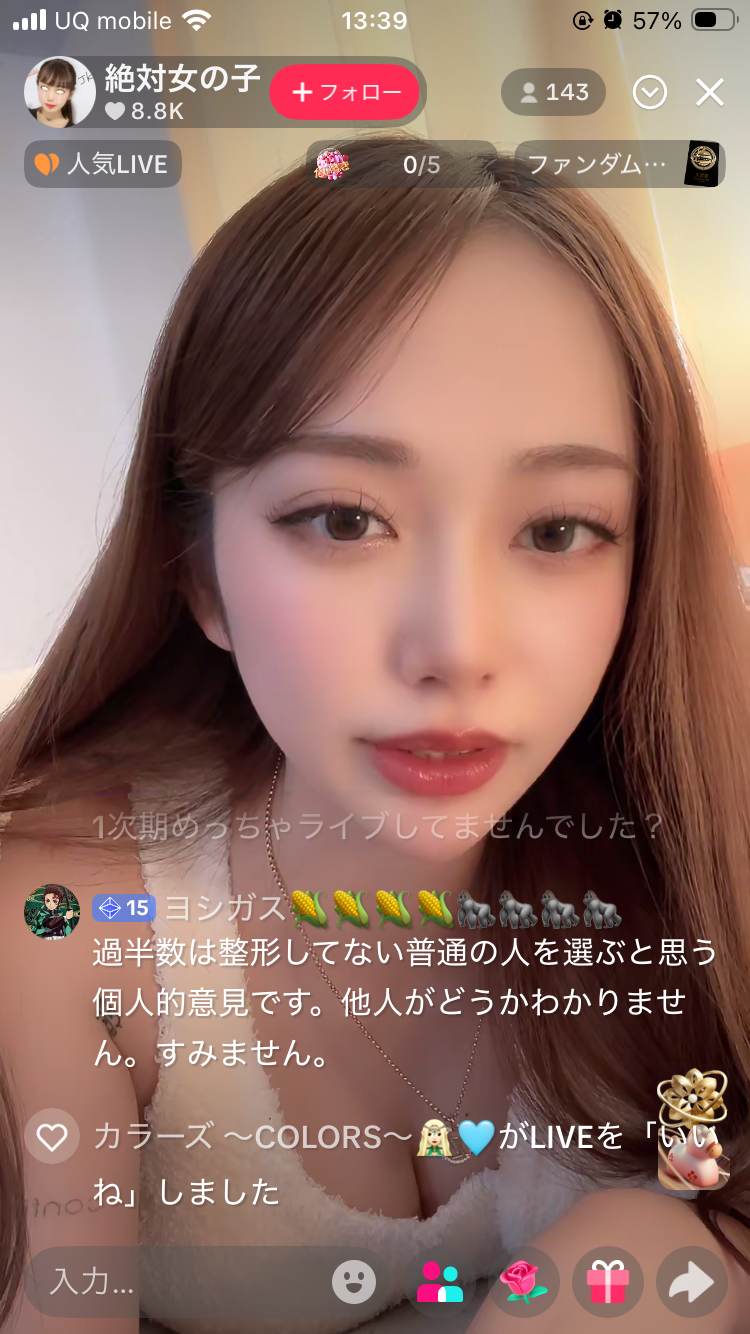Share this live stream
Image resolution: width=750 pixels, height=1334 pixels.
[691, 1281]
